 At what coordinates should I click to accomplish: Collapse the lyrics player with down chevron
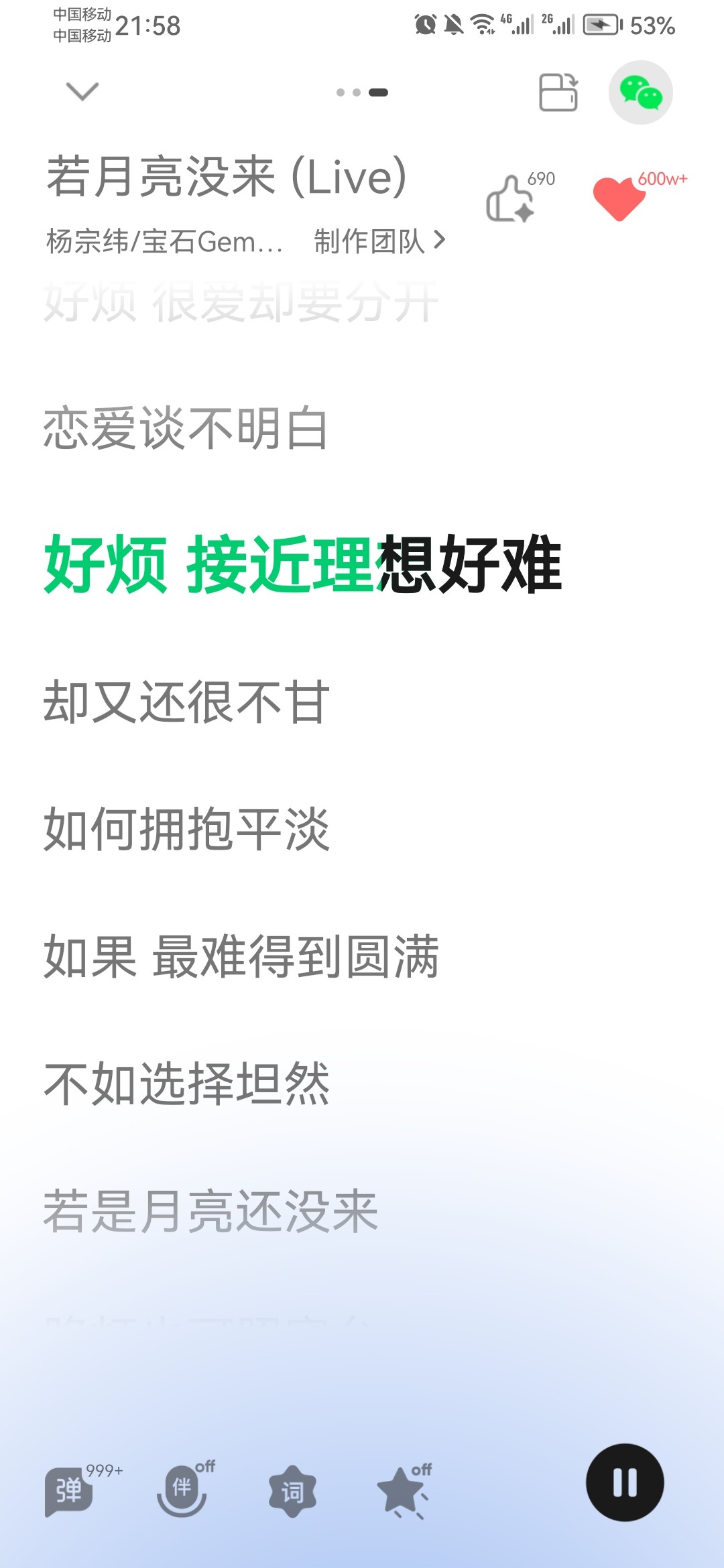point(82,91)
